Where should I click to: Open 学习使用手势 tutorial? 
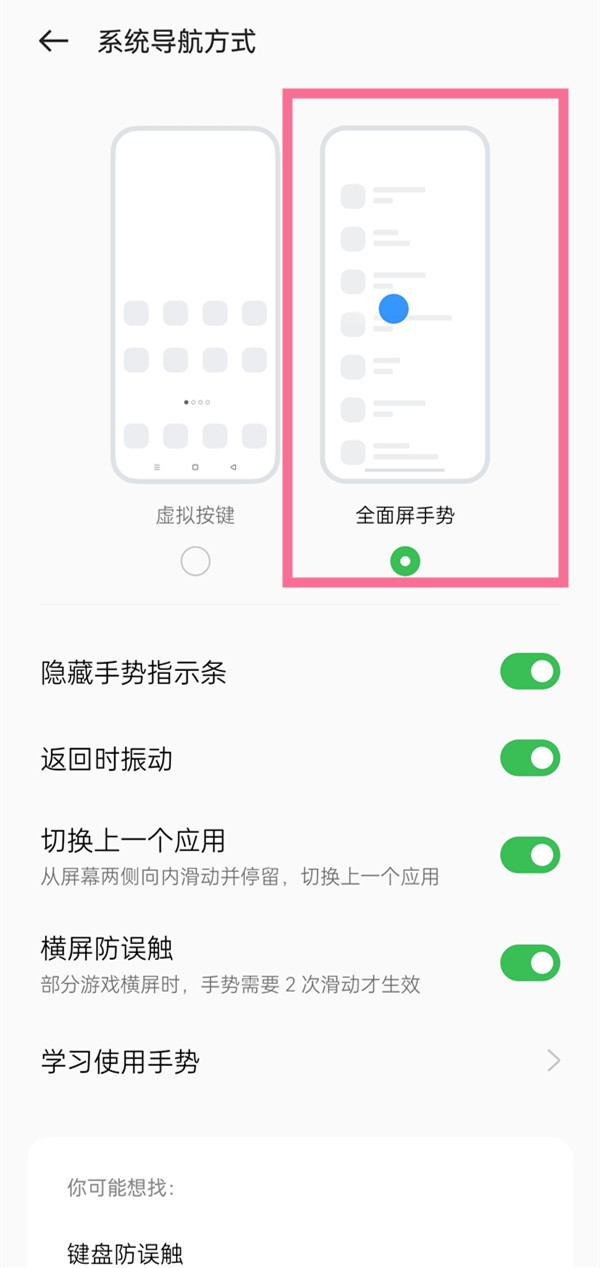click(x=300, y=1061)
